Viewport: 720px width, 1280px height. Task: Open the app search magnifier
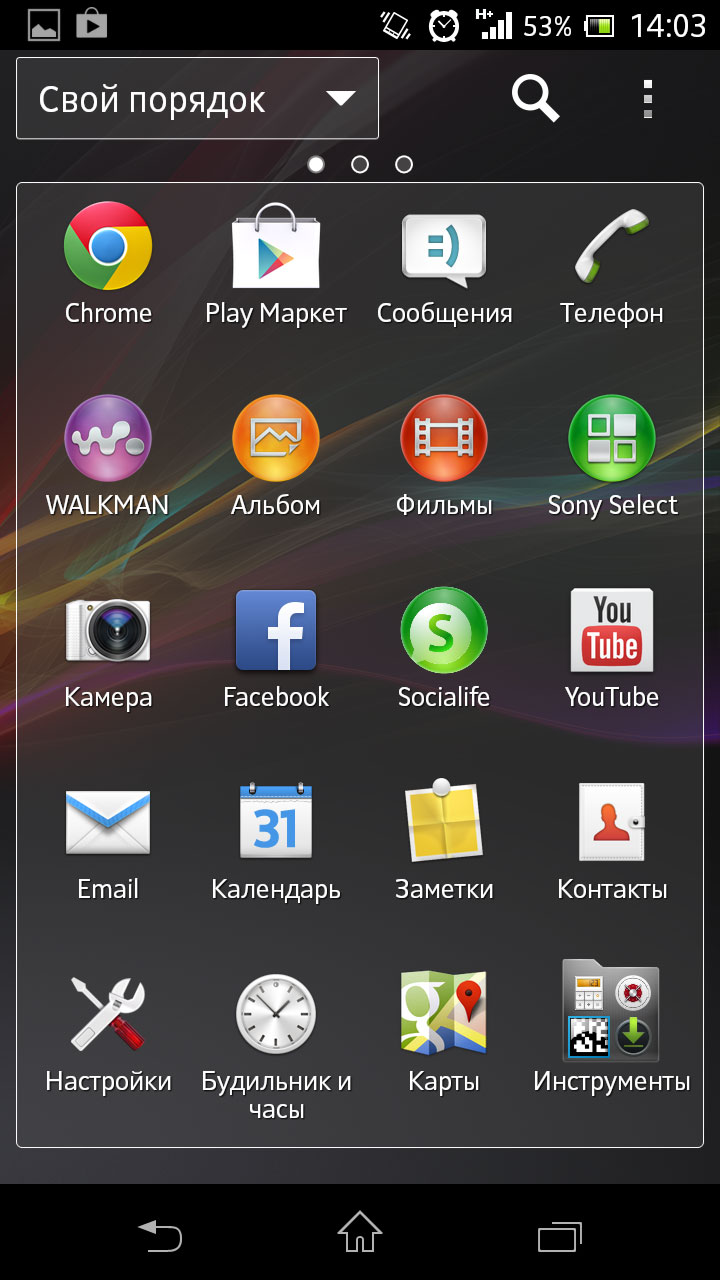pyautogui.click(x=535, y=99)
